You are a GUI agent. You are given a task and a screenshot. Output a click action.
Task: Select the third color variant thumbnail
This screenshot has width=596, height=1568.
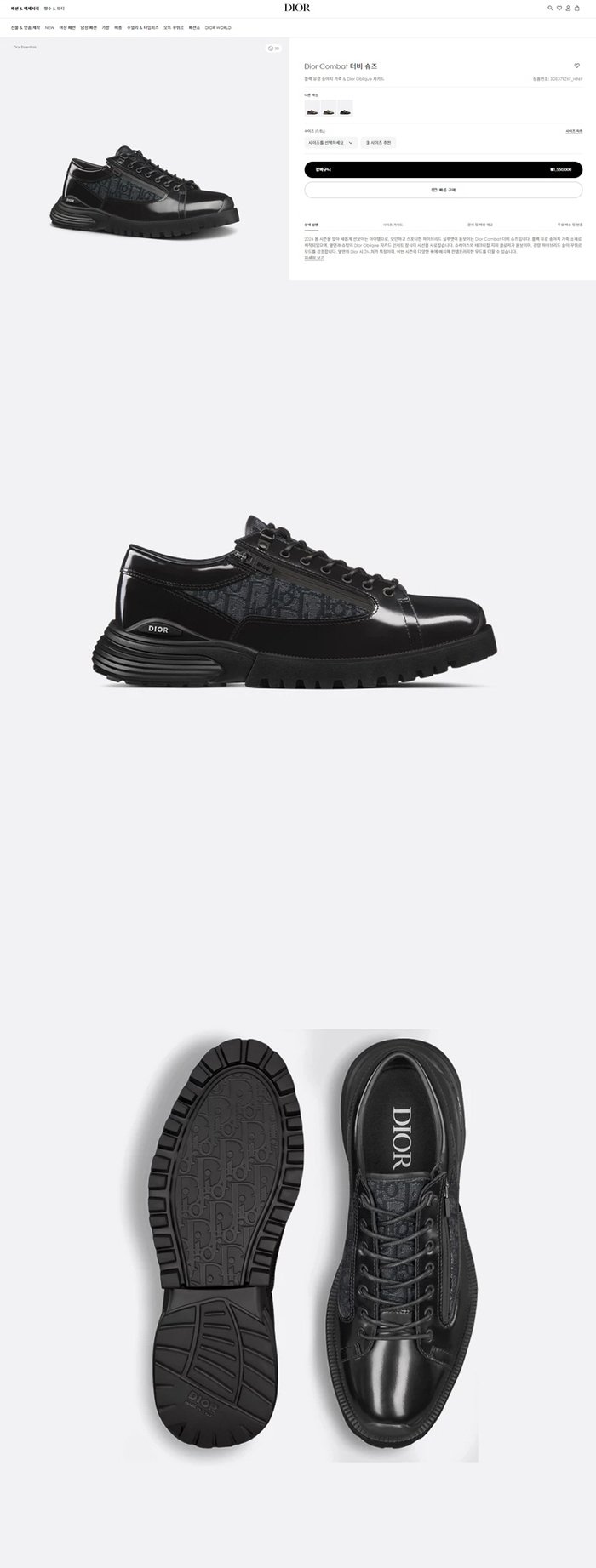click(345, 108)
